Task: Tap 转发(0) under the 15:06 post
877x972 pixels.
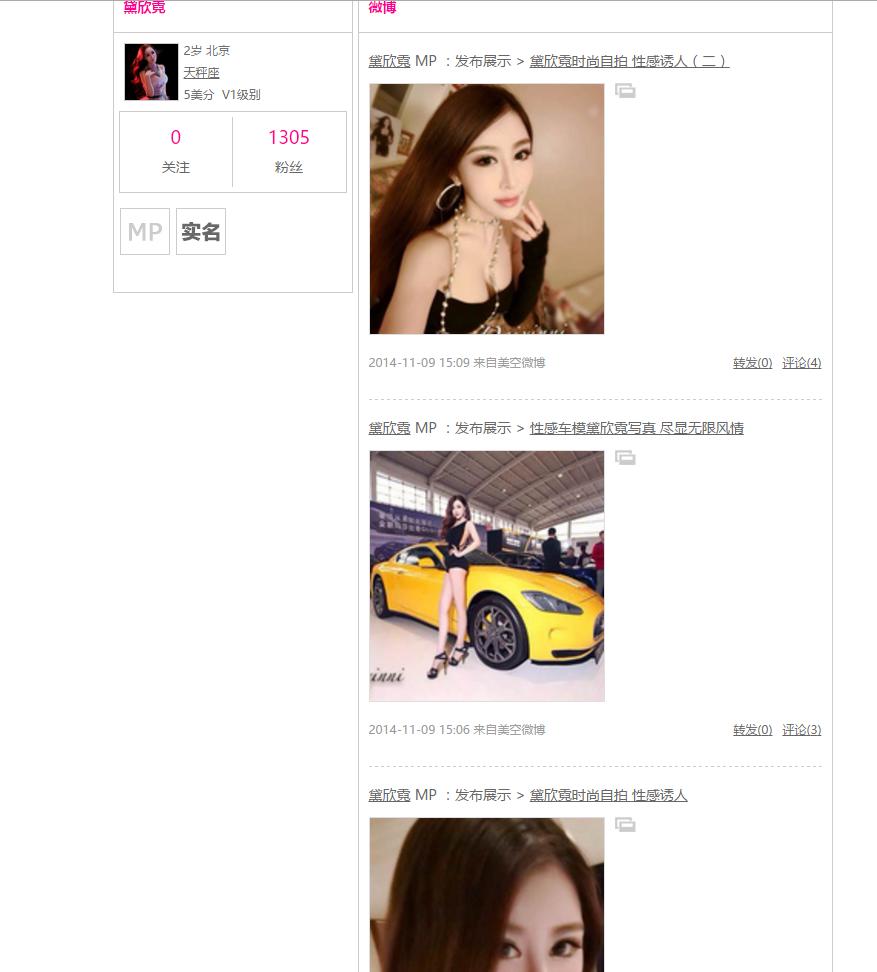Action: [x=752, y=730]
